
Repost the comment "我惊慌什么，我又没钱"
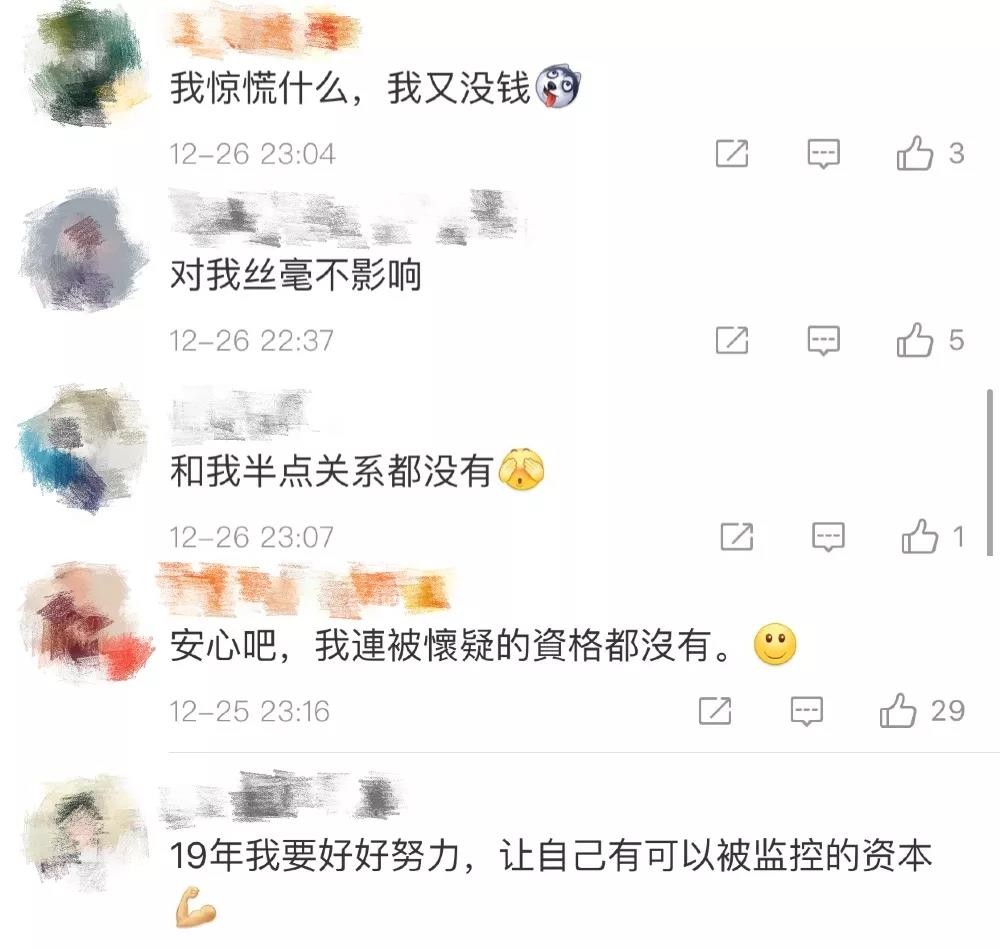[732, 154]
